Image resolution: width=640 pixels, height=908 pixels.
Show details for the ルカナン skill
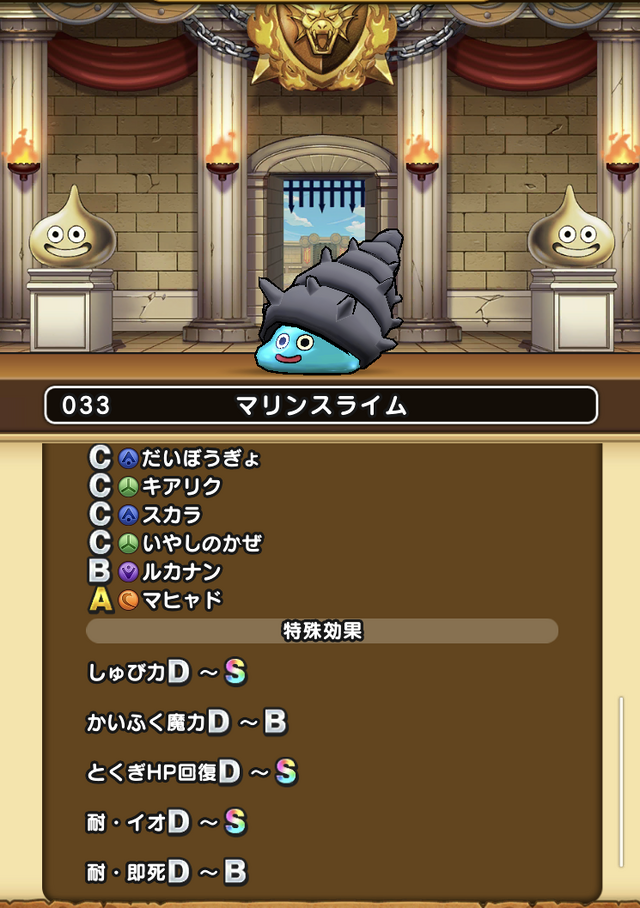pyautogui.click(x=182, y=572)
